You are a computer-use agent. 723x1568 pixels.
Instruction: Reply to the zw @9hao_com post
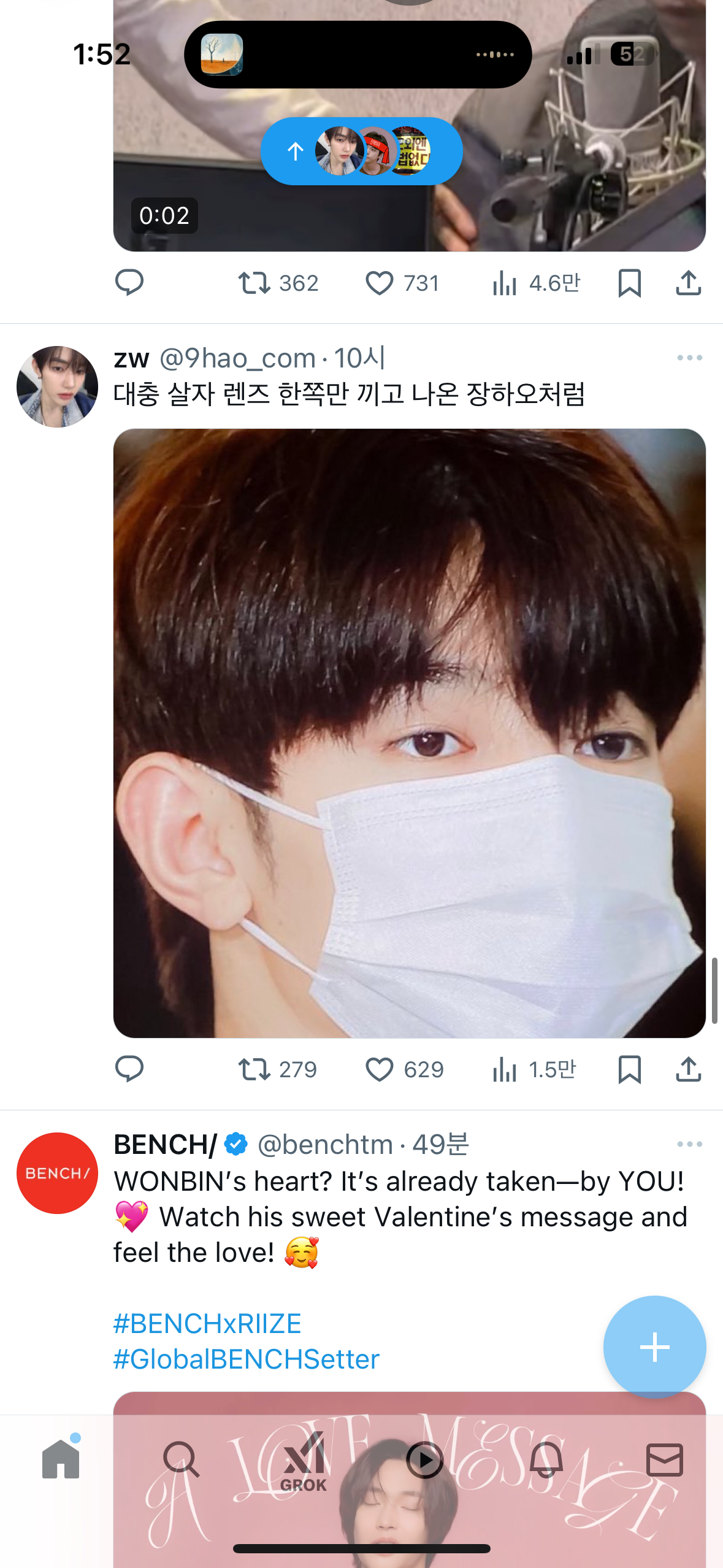pyautogui.click(x=129, y=1069)
